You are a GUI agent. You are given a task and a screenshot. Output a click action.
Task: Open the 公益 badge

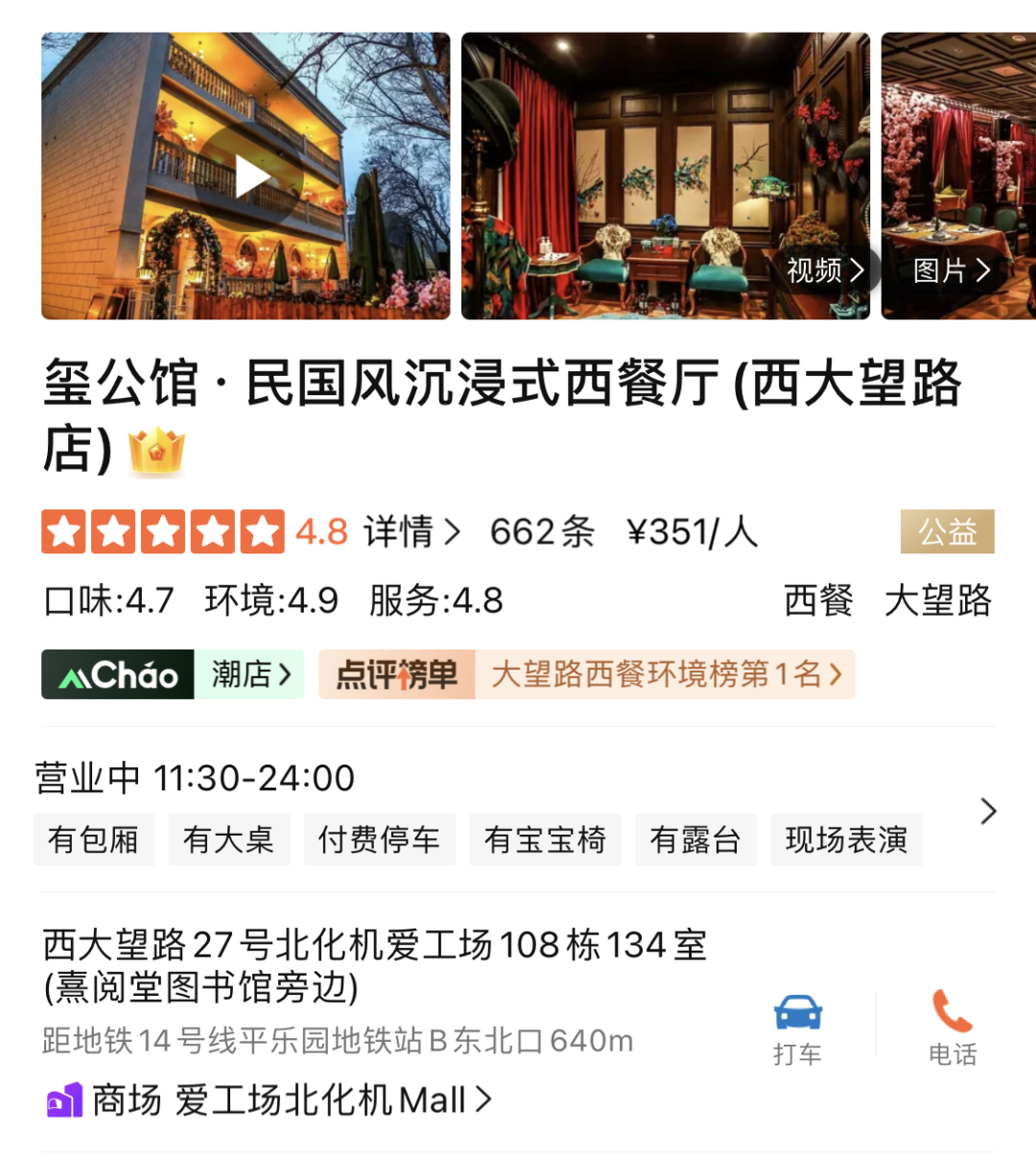(947, 531)
